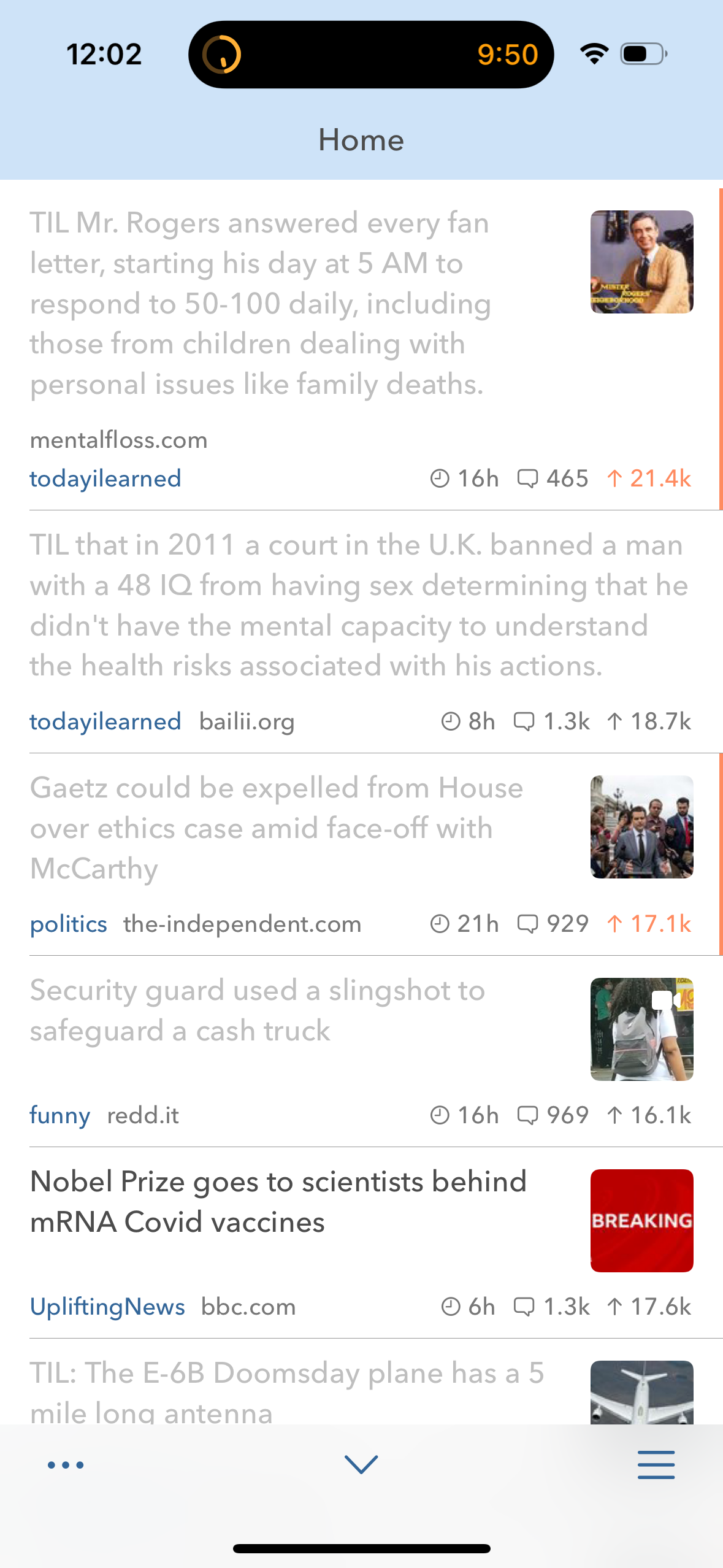
Task: Open the Nobel Prize mRNA vaccines post
Action: point(278,1202)
